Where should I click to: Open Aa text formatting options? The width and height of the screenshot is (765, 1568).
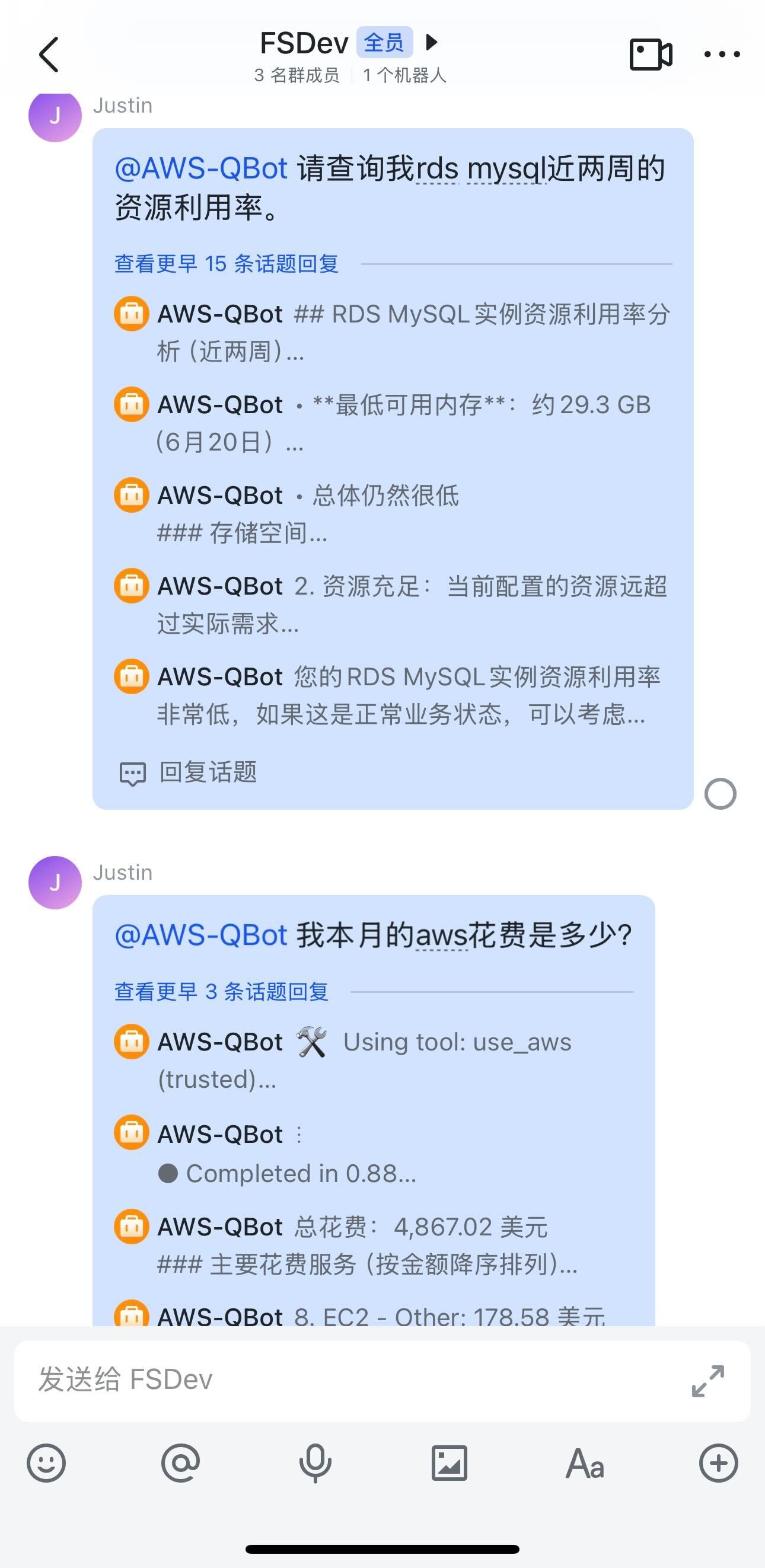pyautogui.click(x=585, y=1463)
